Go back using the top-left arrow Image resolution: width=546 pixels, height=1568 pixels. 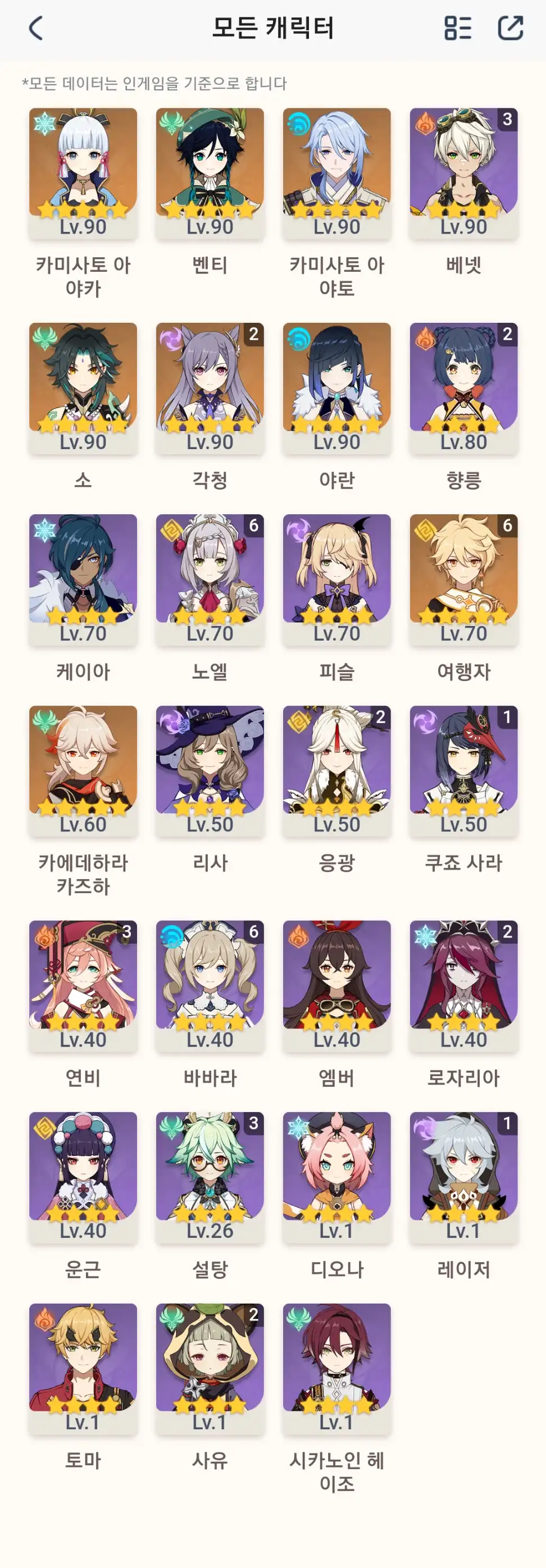(x=36, y=29)
